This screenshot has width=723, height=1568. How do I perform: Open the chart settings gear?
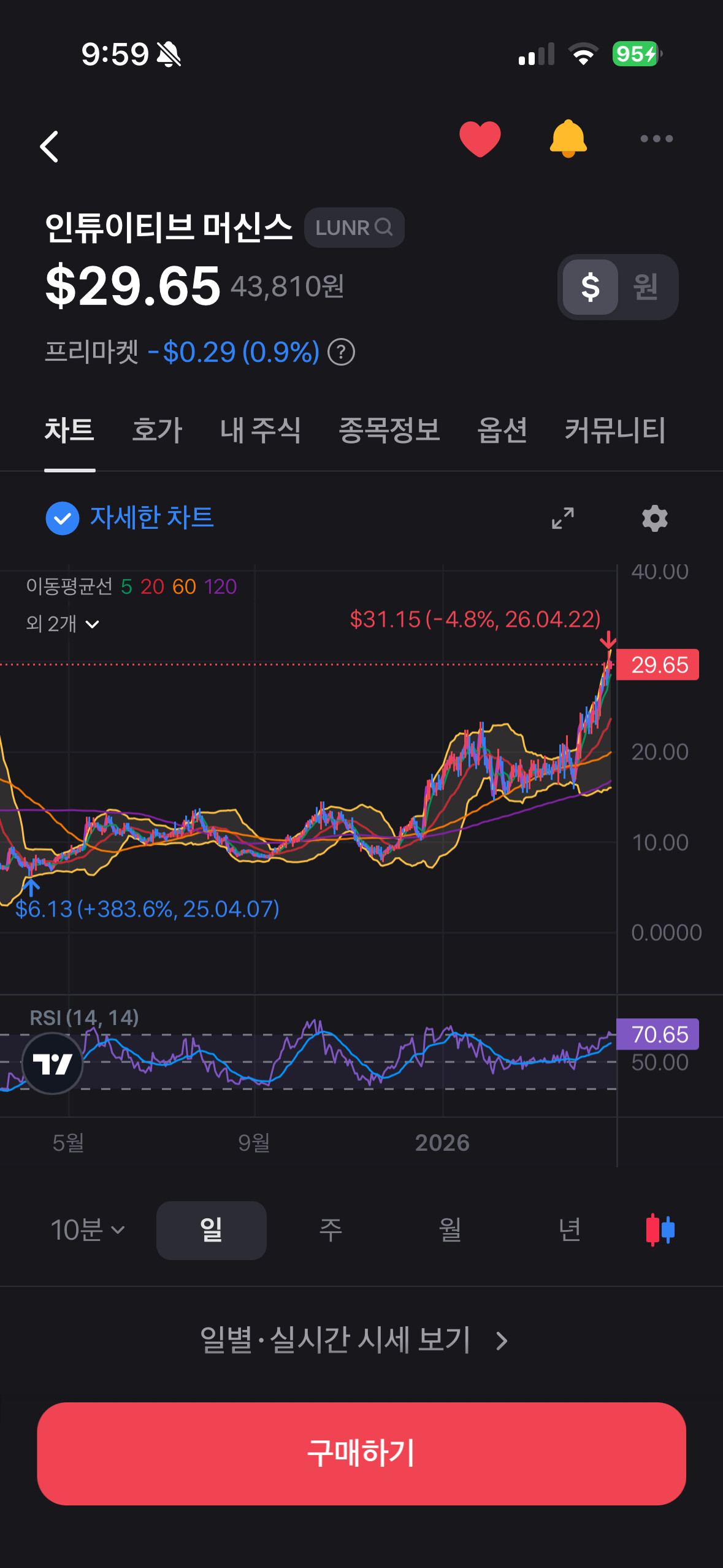(655, 518)
